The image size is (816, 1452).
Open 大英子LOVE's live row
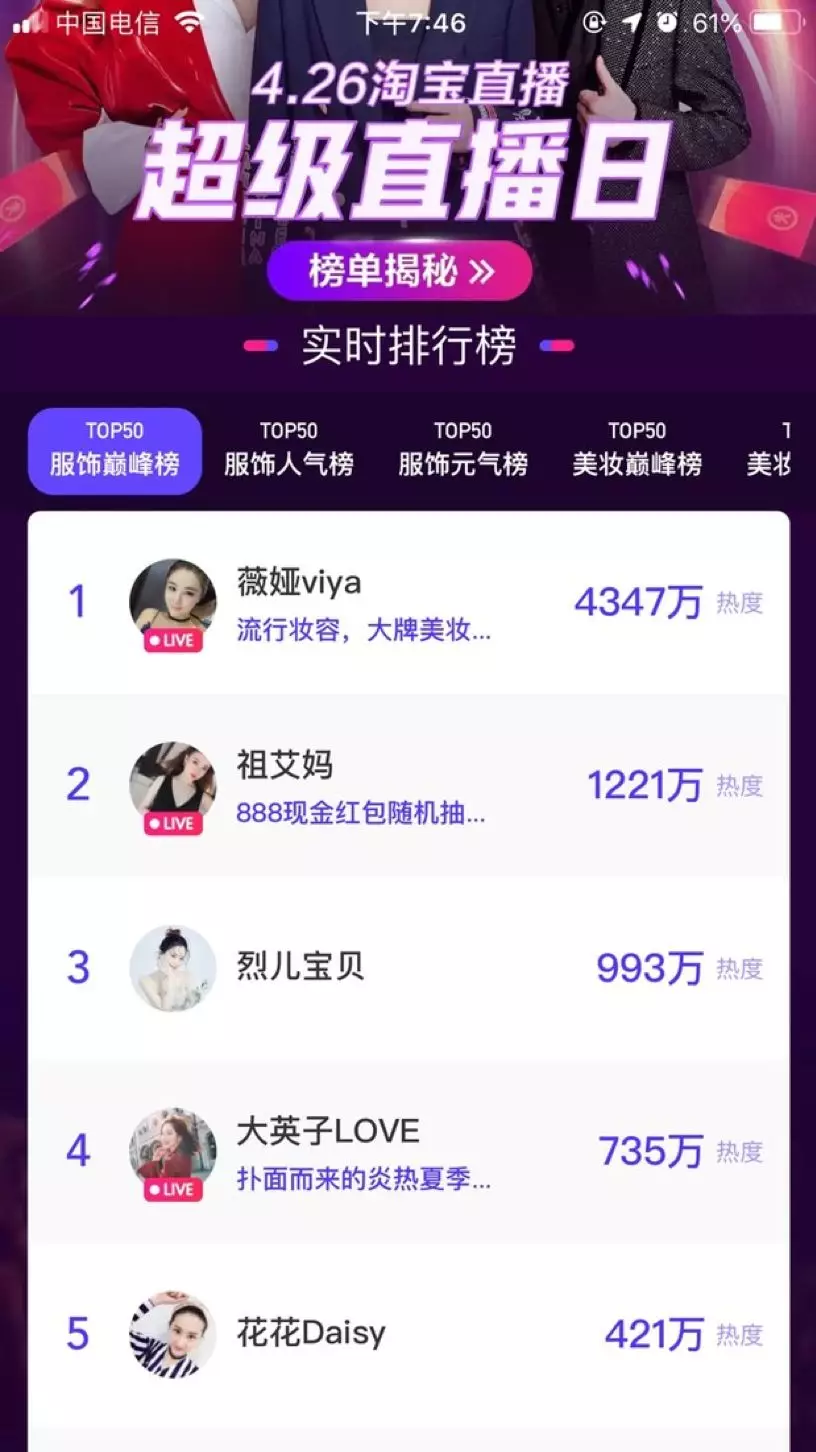(409, 1152)
